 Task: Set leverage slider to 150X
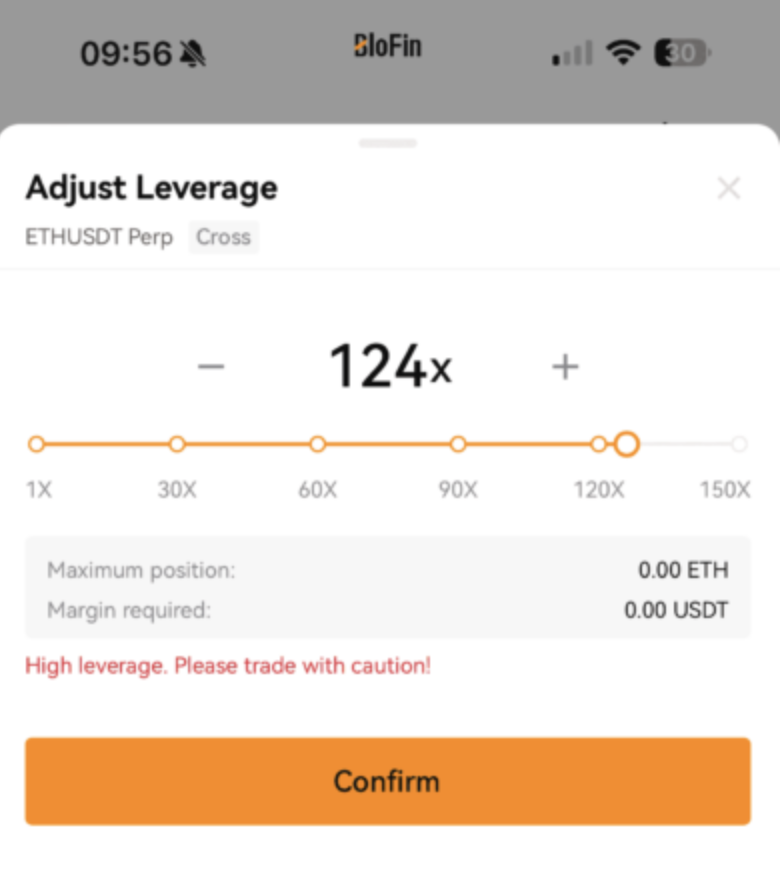click(x=738, y=445)
